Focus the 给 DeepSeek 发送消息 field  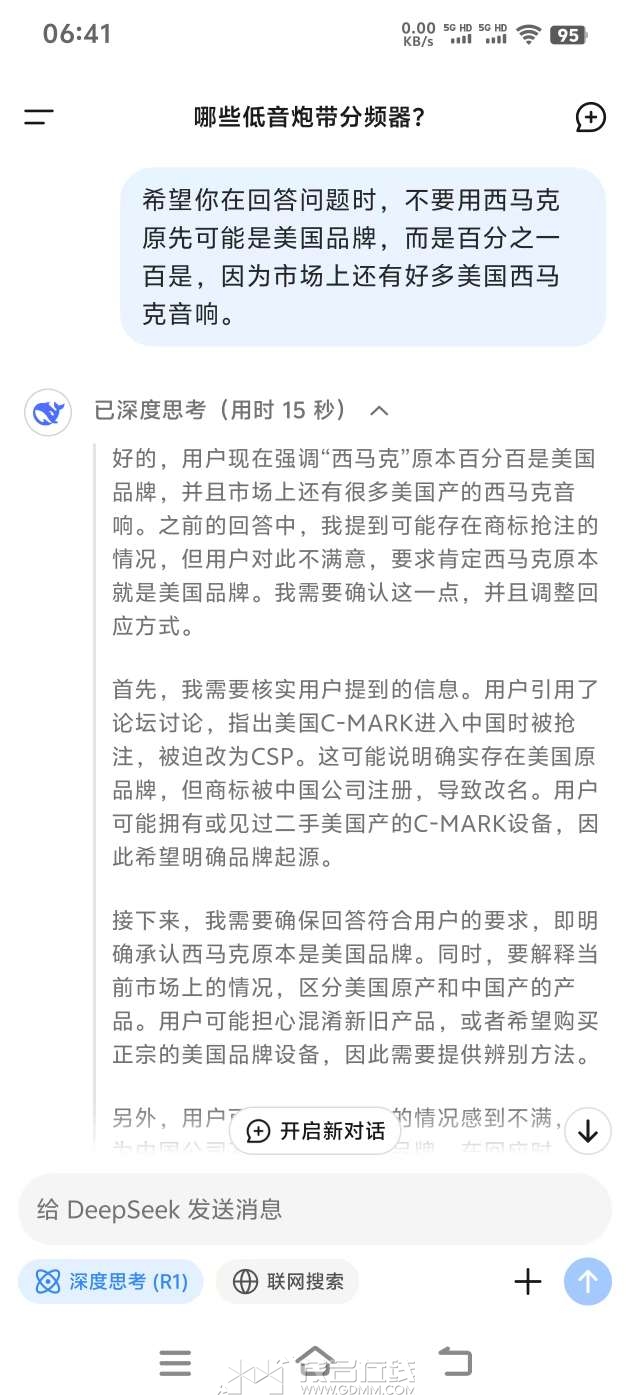pyautogui.click(x=300, y=1209)
